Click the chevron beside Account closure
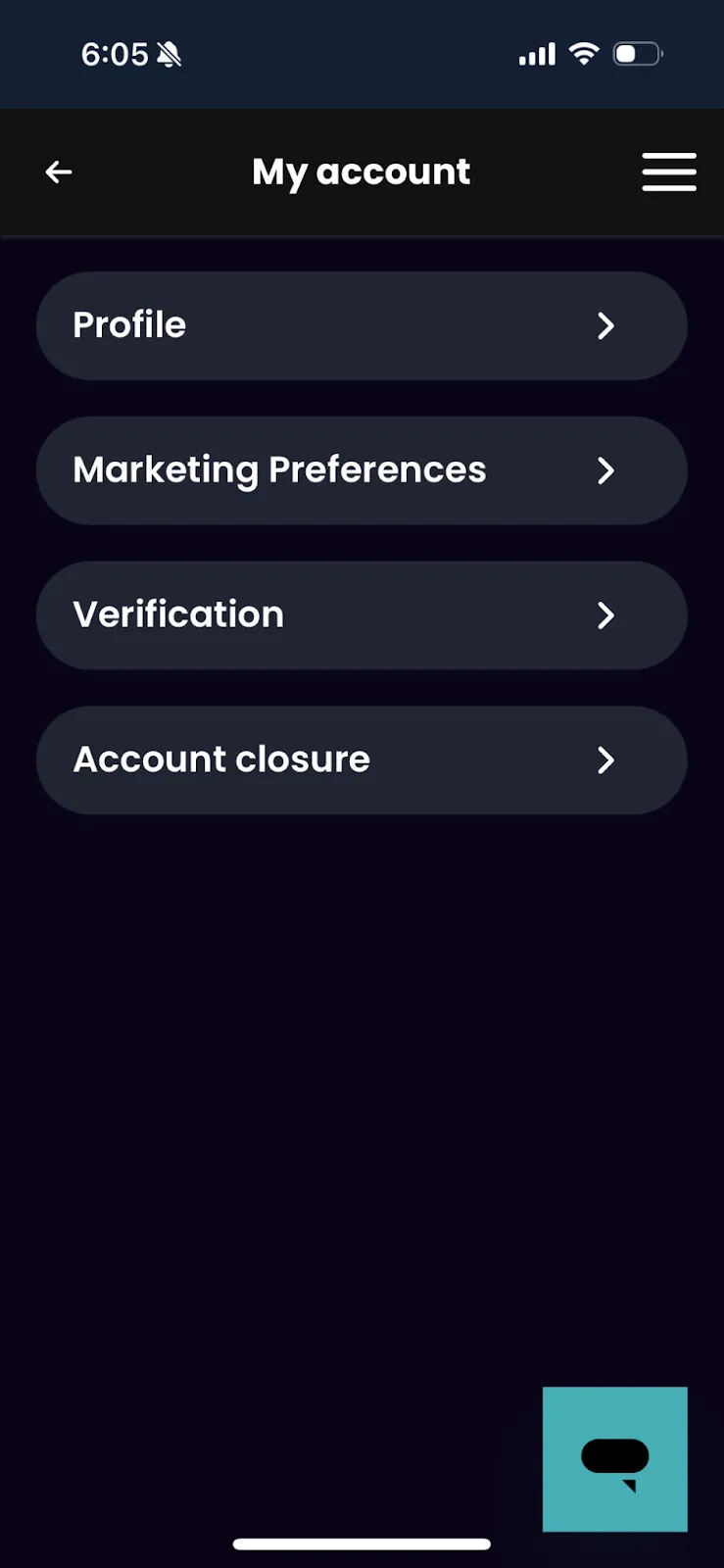724x1568 pixels. point(605,759)
